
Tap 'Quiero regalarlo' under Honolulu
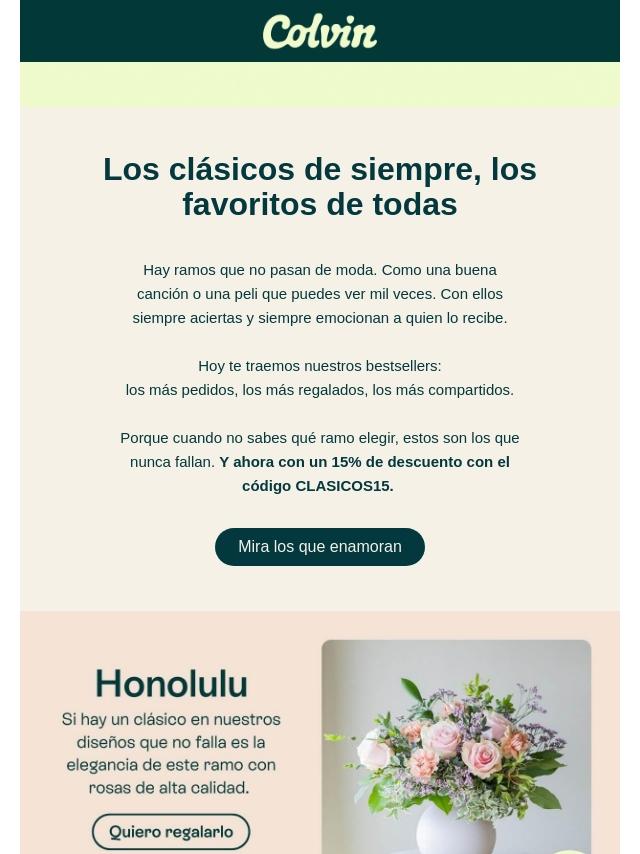(x=171, y=832)
